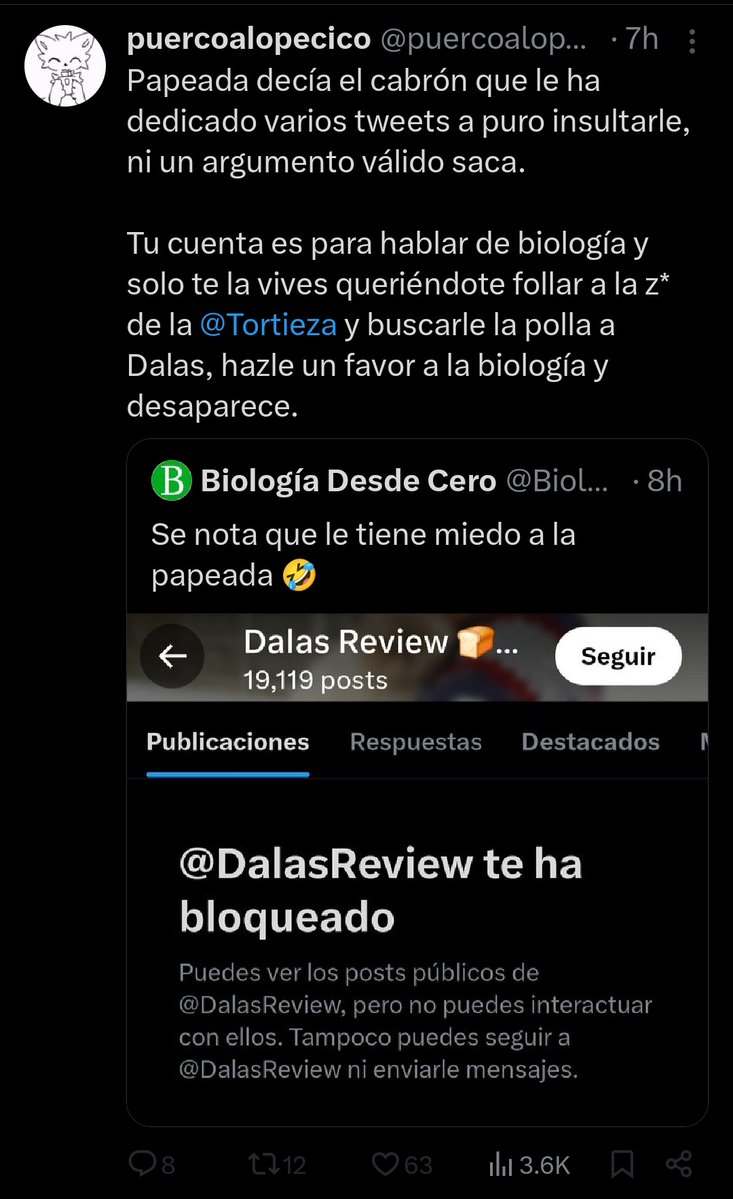Open puercoalopecico's profile picture
Screen dimensions: 733x1199
pos(64,65)
